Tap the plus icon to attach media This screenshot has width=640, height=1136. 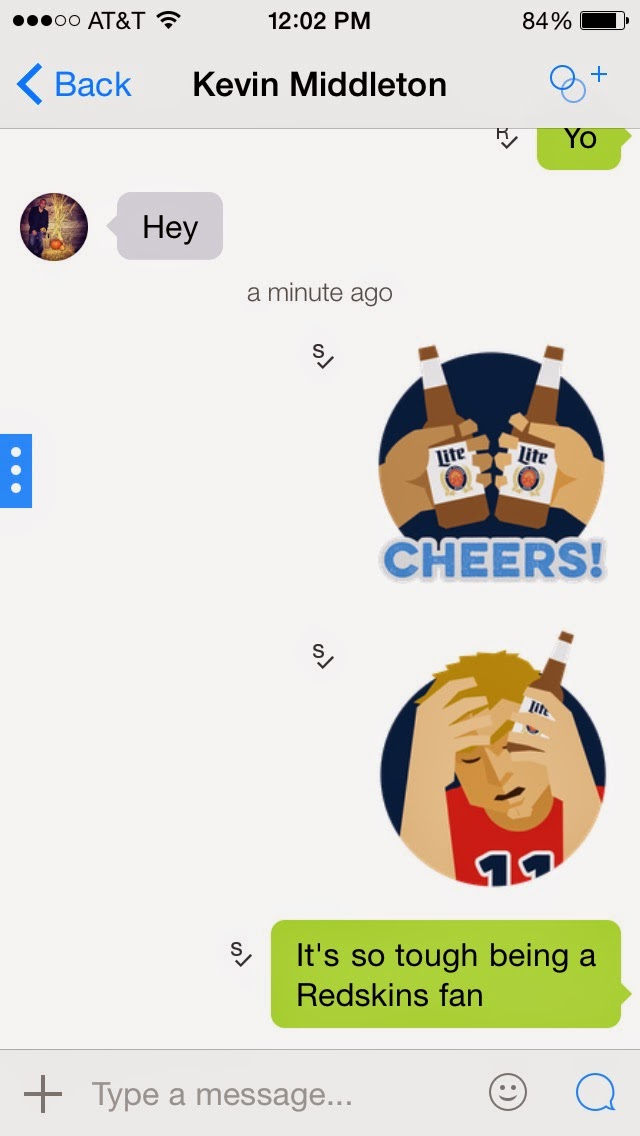point(43,1094)
